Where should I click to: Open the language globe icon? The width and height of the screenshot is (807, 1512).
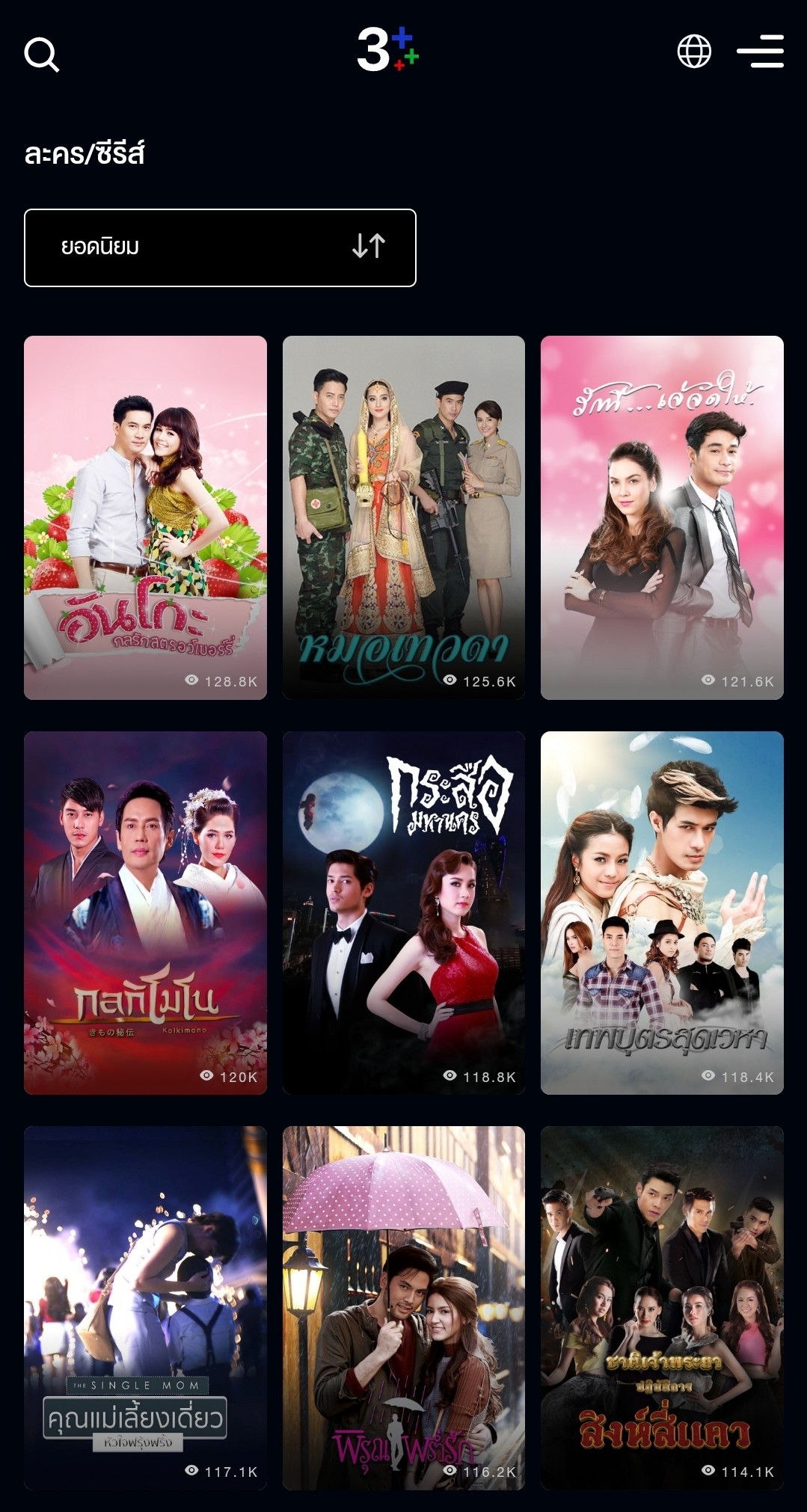[694, 52]
